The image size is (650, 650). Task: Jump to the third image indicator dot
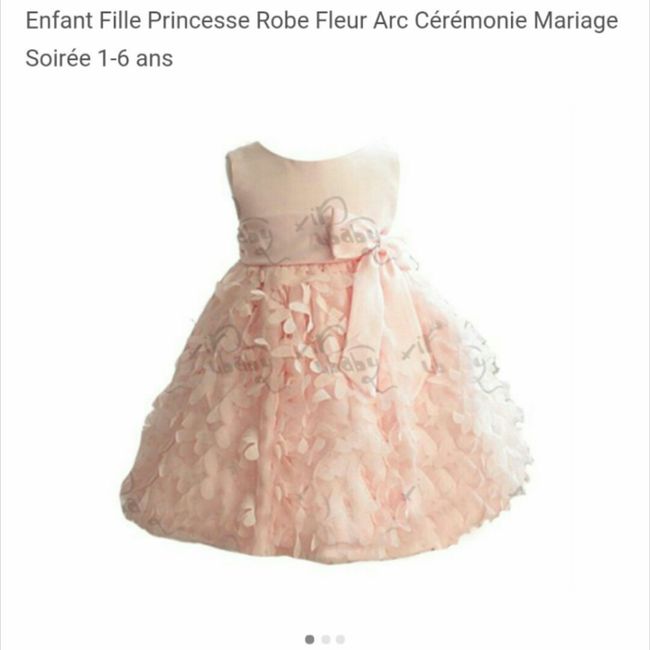coord(340,639)
